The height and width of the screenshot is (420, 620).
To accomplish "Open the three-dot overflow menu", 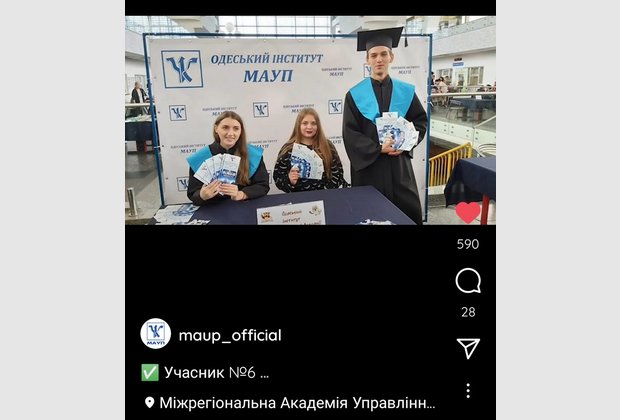I will tap(468, 390).
